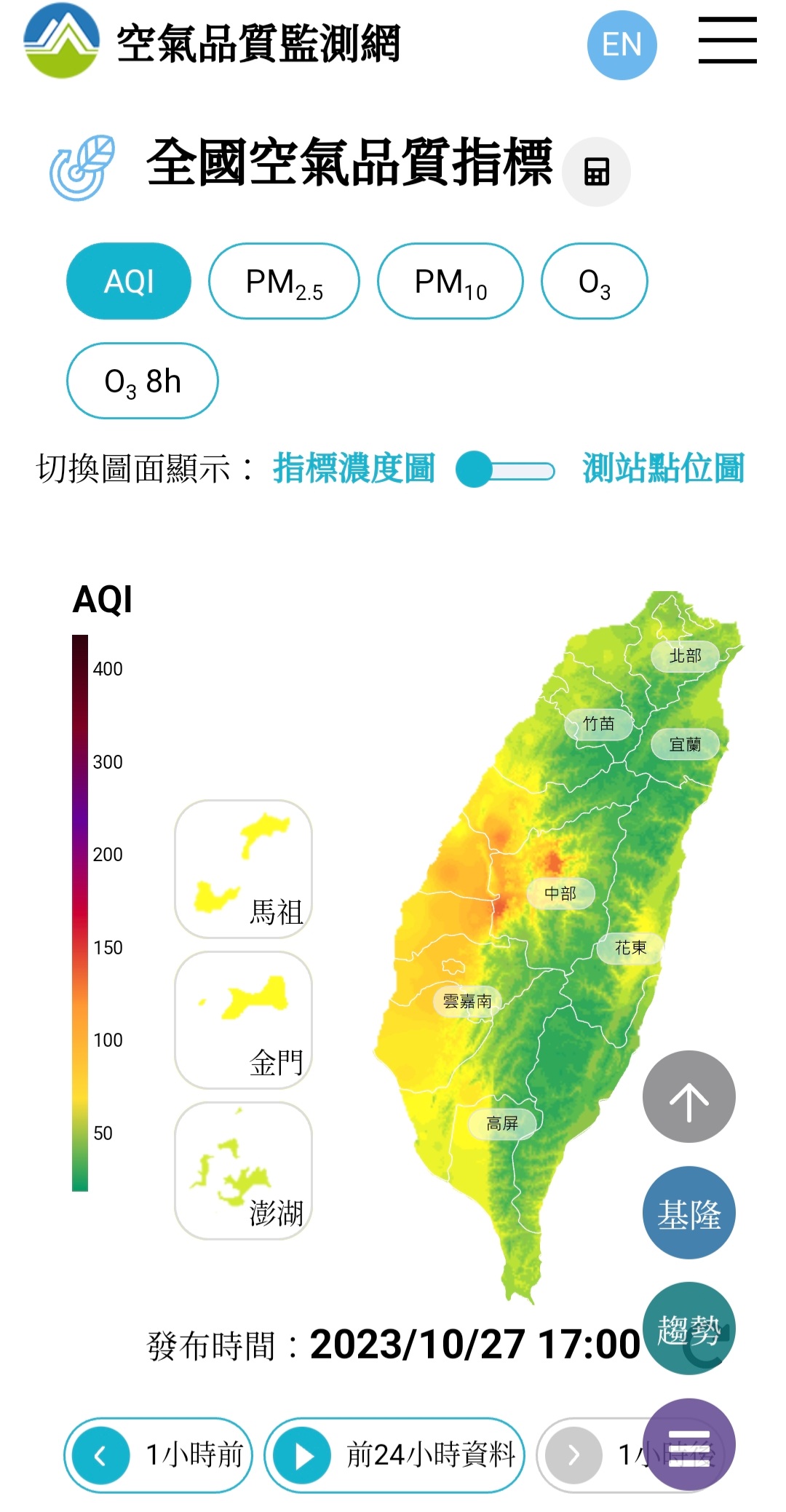786x1512 pixels.
Task: Go back with 1小時前 button
Action: pyautogui.click(x=158, y=1454)
